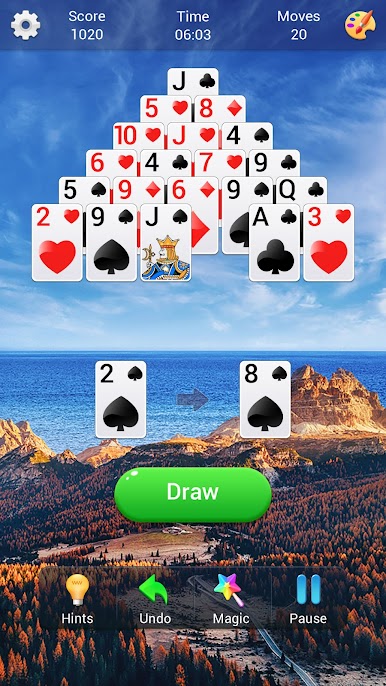This screenshot has width=386, height=686.
Task: Select the ace of clubs card
Action: [274, 242]
